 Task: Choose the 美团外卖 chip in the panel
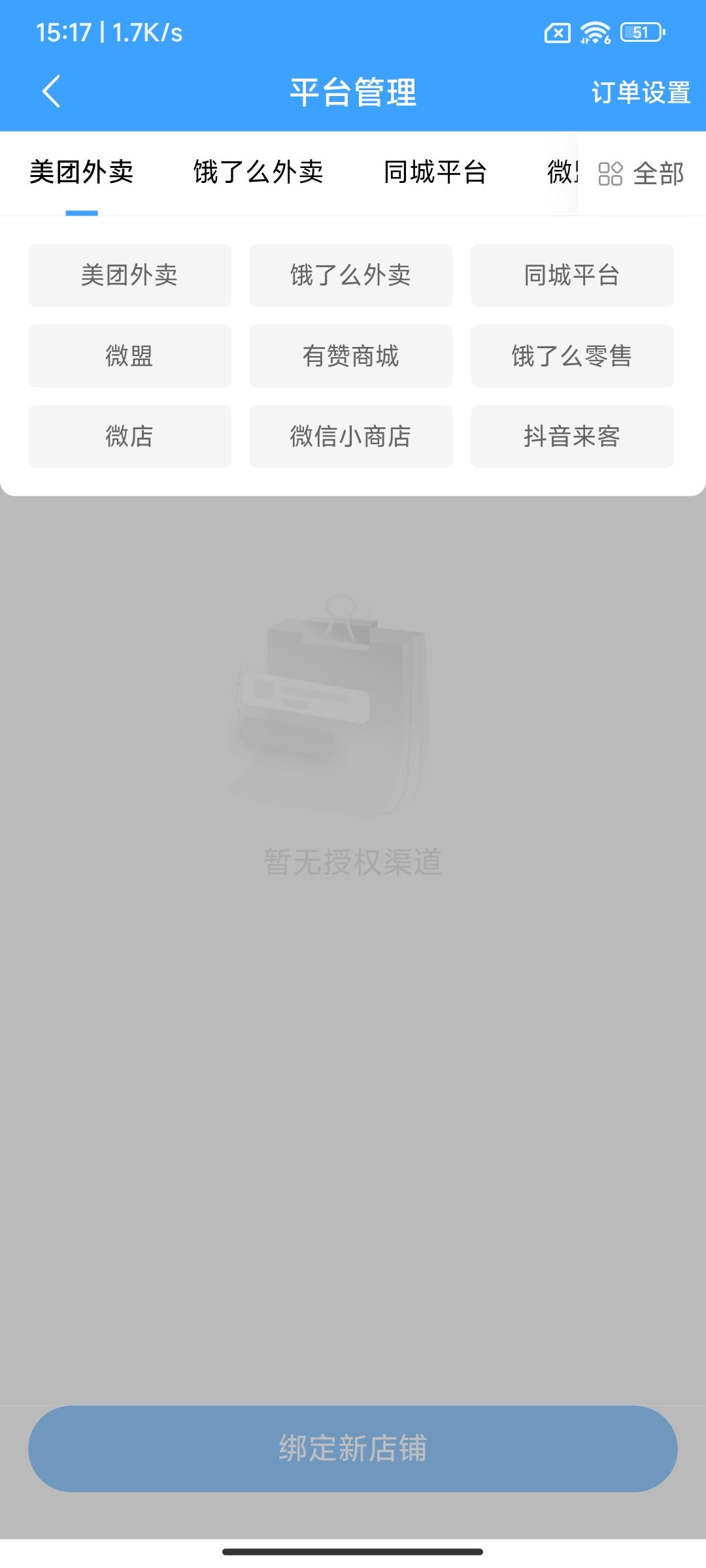[129, 275]
